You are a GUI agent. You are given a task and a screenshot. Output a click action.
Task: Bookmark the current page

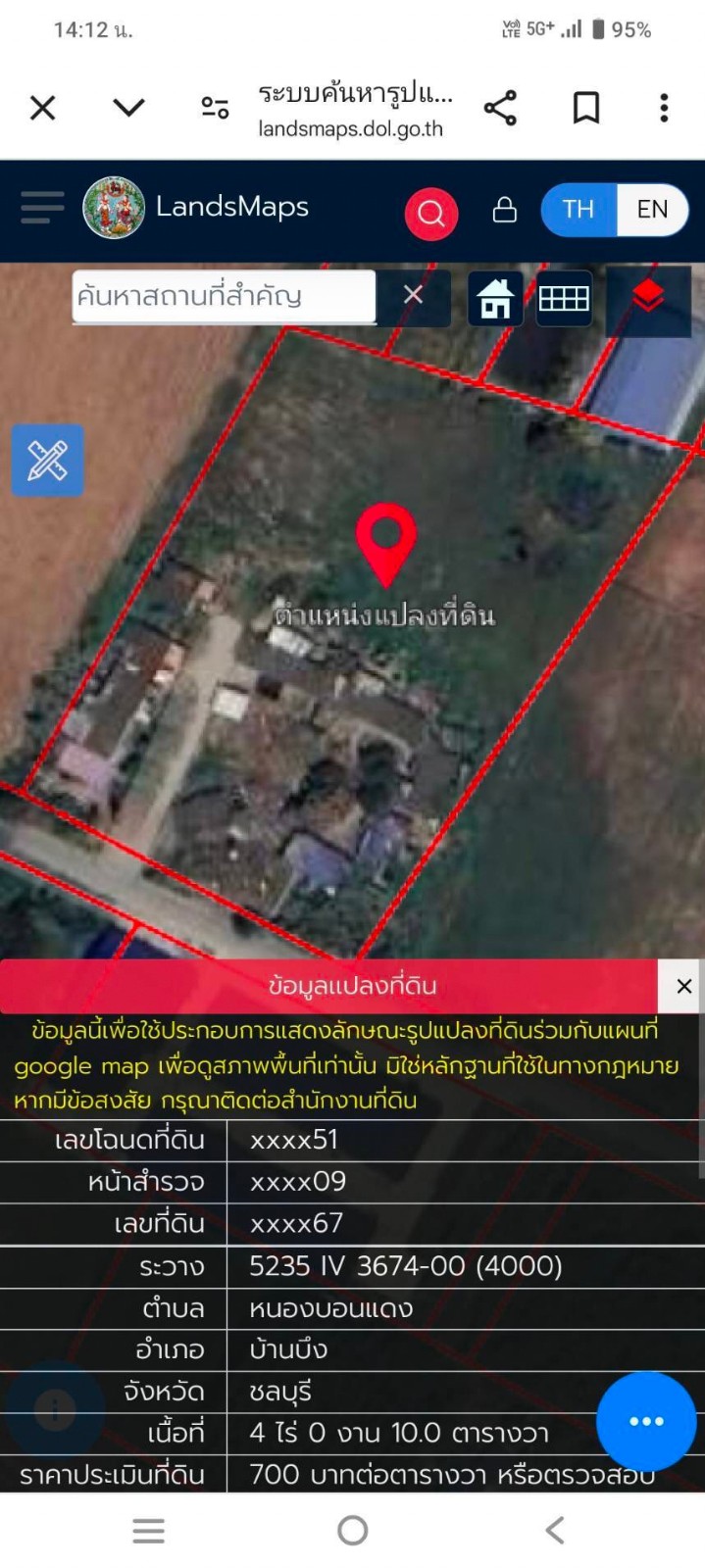pos(586,108)
